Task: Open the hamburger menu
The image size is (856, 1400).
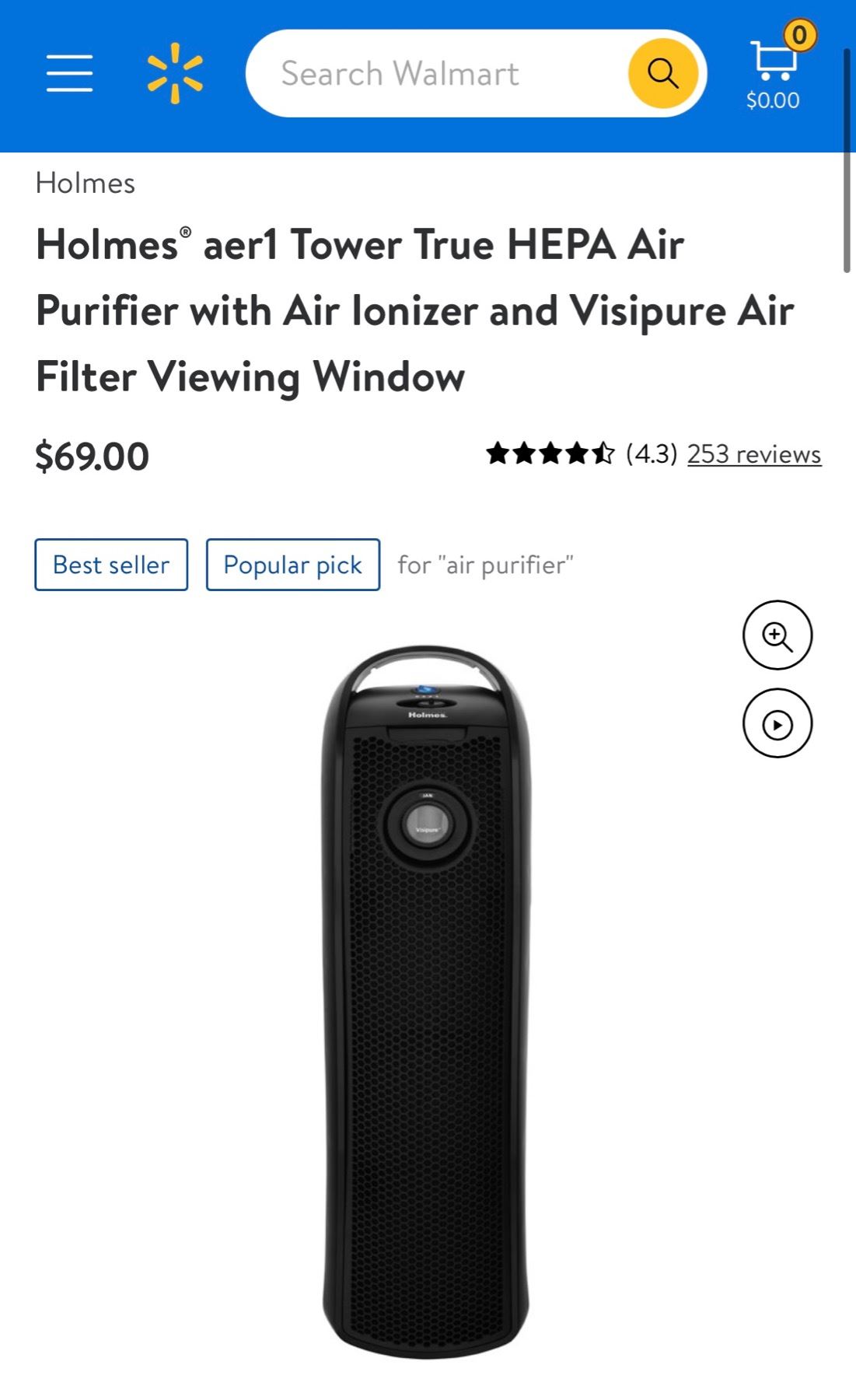Action: (69, 73)
